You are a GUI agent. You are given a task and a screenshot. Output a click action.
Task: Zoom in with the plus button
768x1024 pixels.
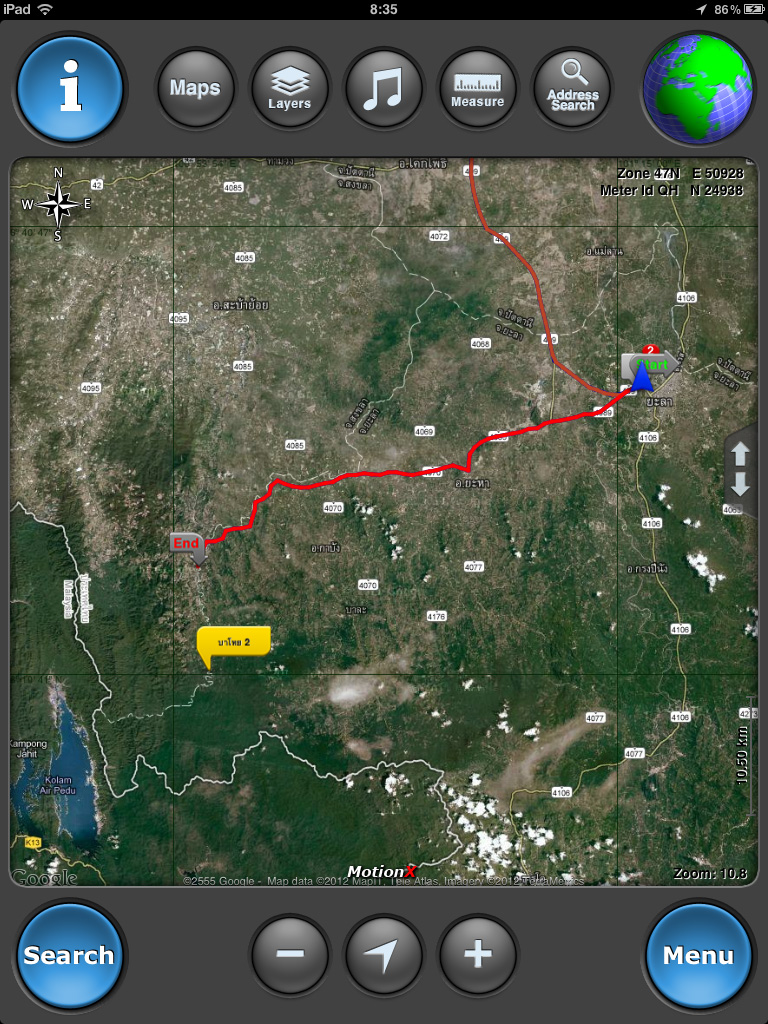coord(478,955)
